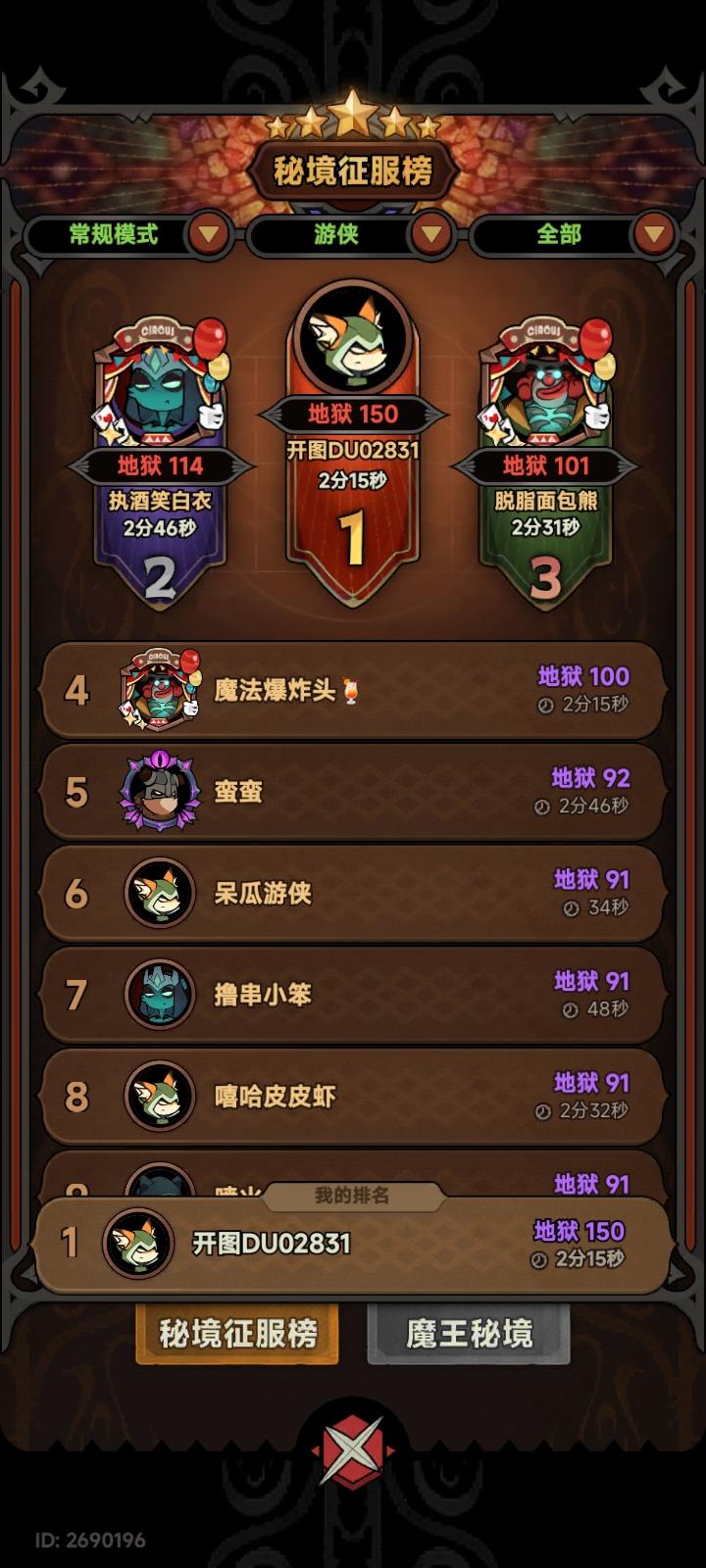
Task: Tap the rank 1 fox avatar portrait
Action: [353, 338]
